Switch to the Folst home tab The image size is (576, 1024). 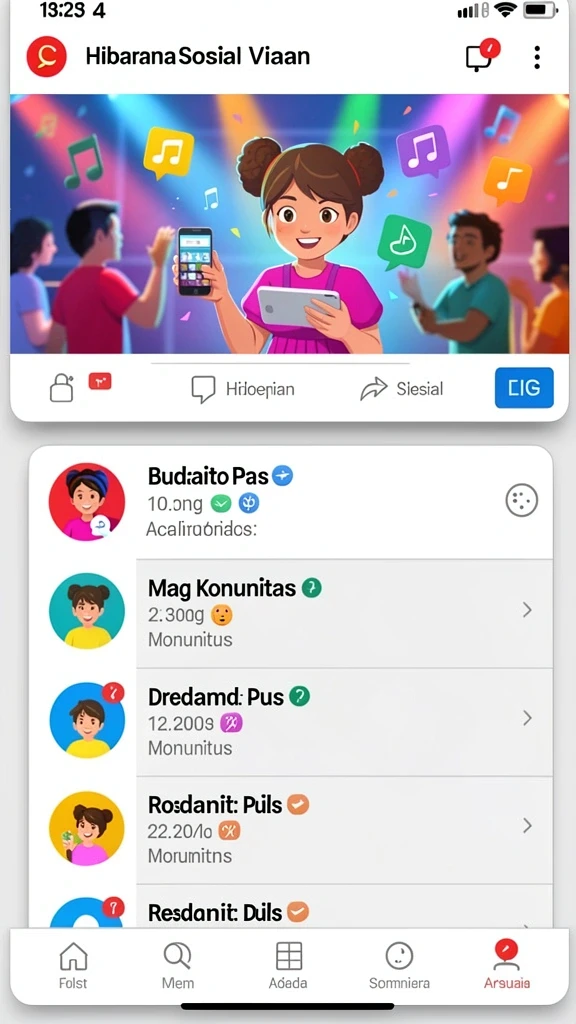coord(73,965)
